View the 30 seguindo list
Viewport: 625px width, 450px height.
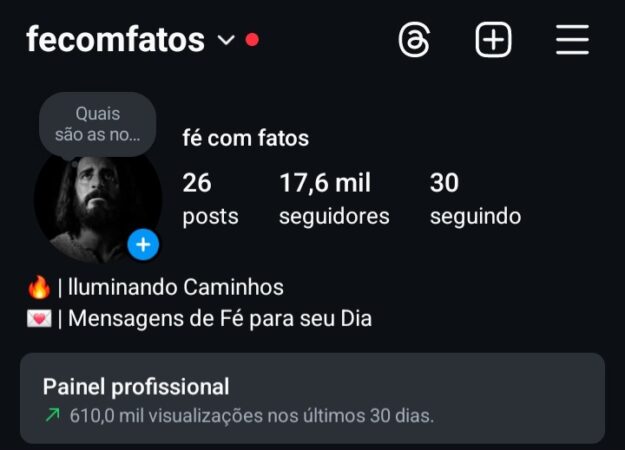[x=475, y=198]
